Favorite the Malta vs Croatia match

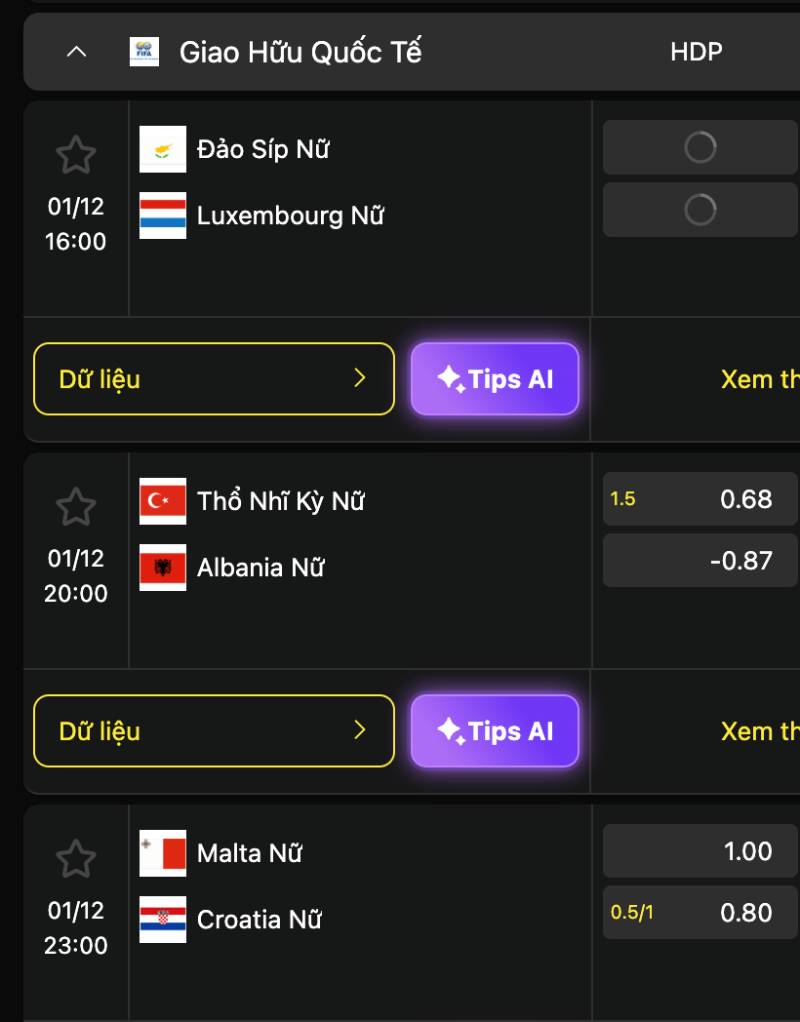(75, 857)
